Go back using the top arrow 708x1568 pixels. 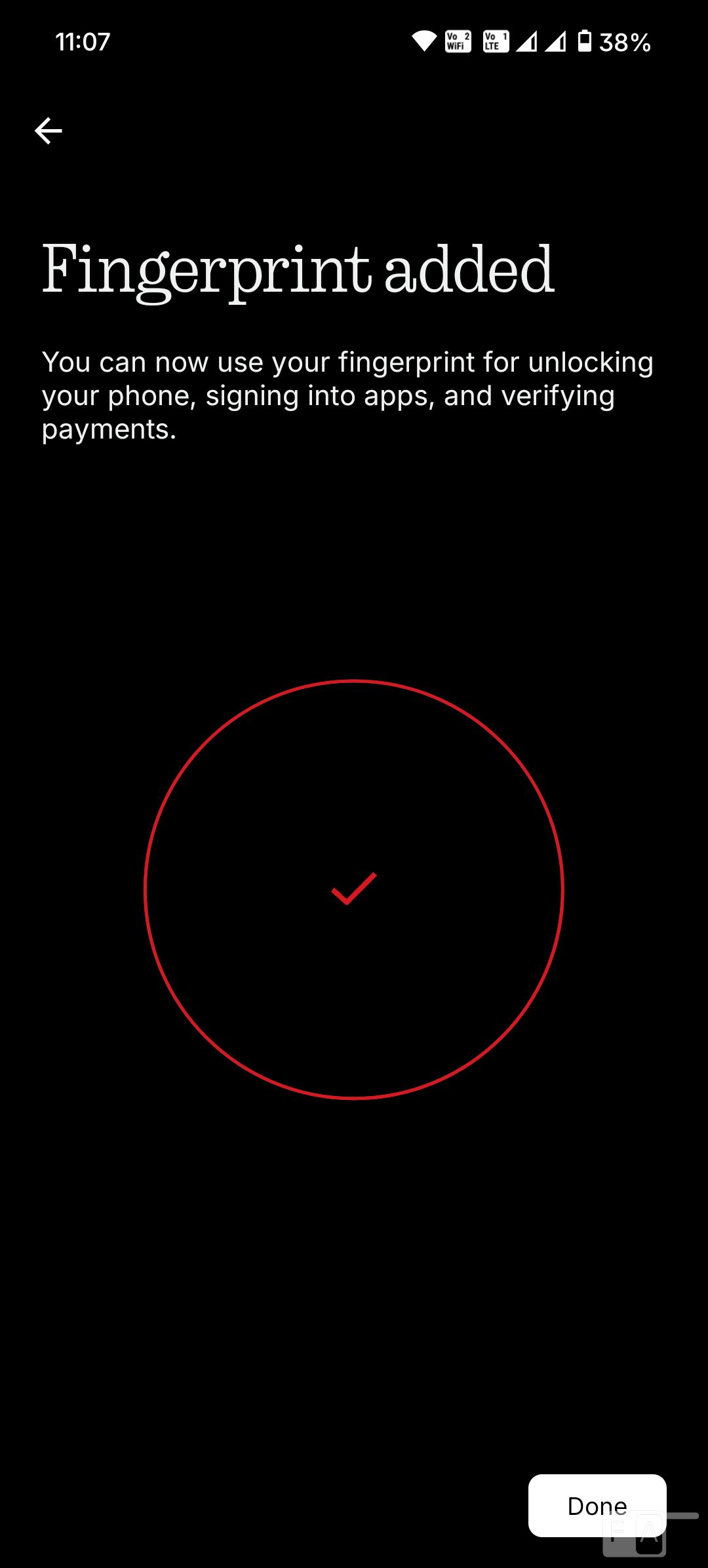click(49, 131)
